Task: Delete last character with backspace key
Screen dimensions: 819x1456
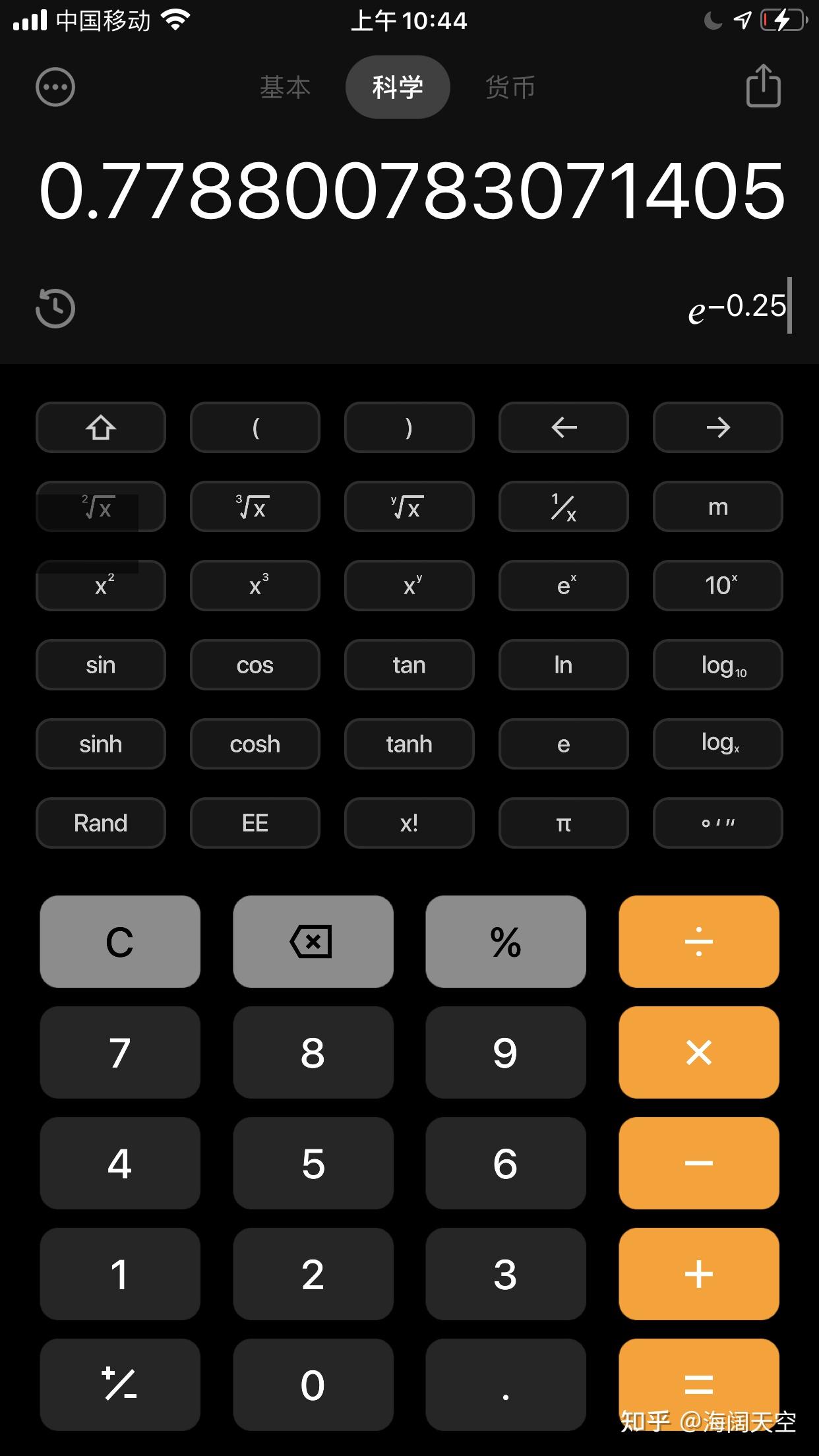Action: [x=313, y=942]
